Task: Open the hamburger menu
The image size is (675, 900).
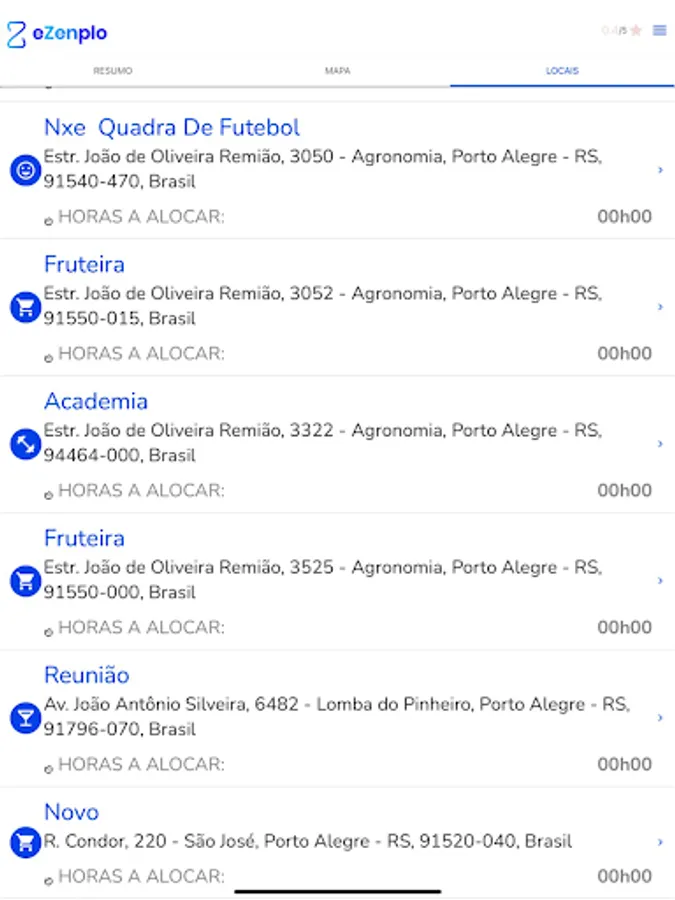Action: pos(659,30)
